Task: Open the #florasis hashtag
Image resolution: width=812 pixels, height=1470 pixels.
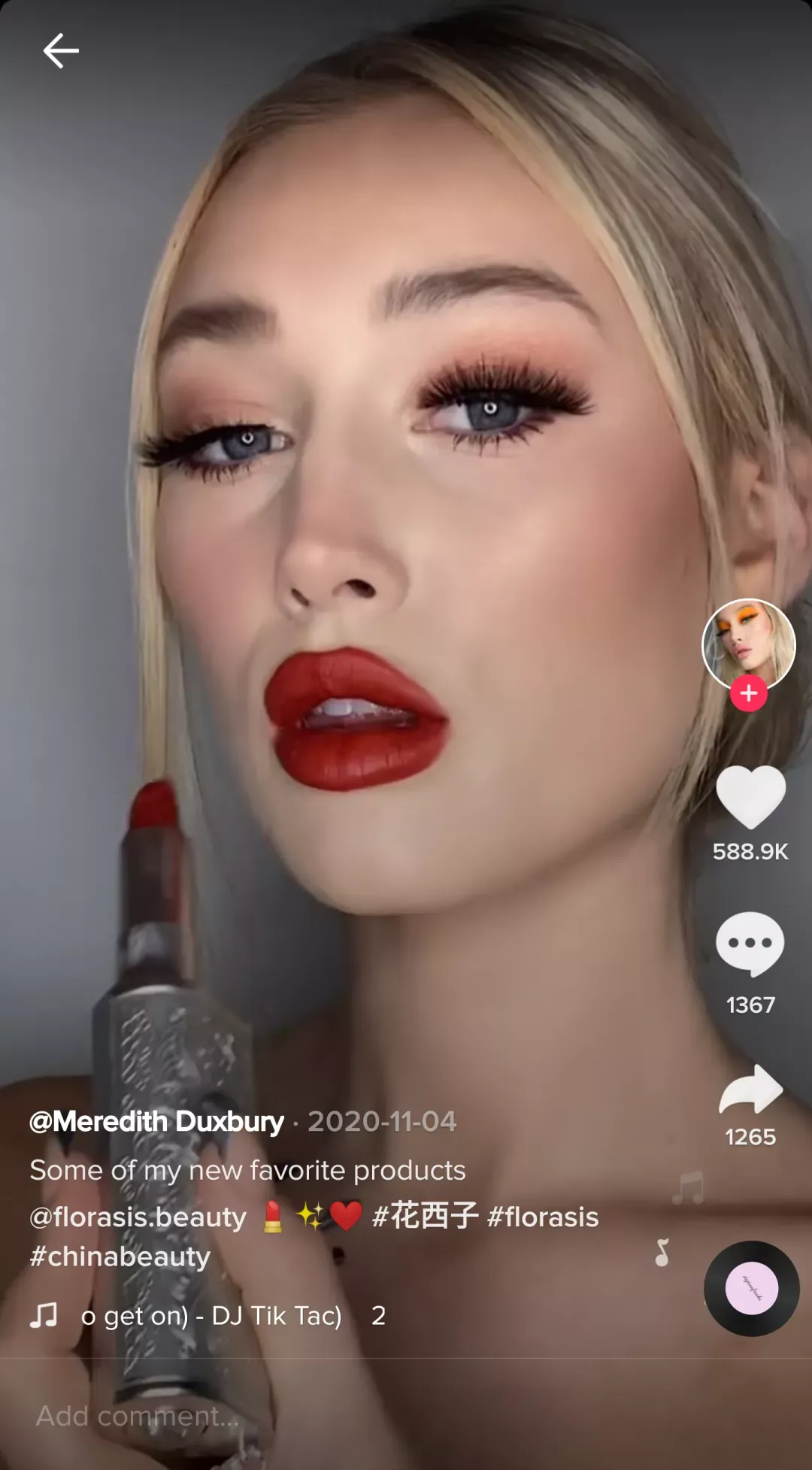Action: pyautogui.click(x=543, y=1217)
